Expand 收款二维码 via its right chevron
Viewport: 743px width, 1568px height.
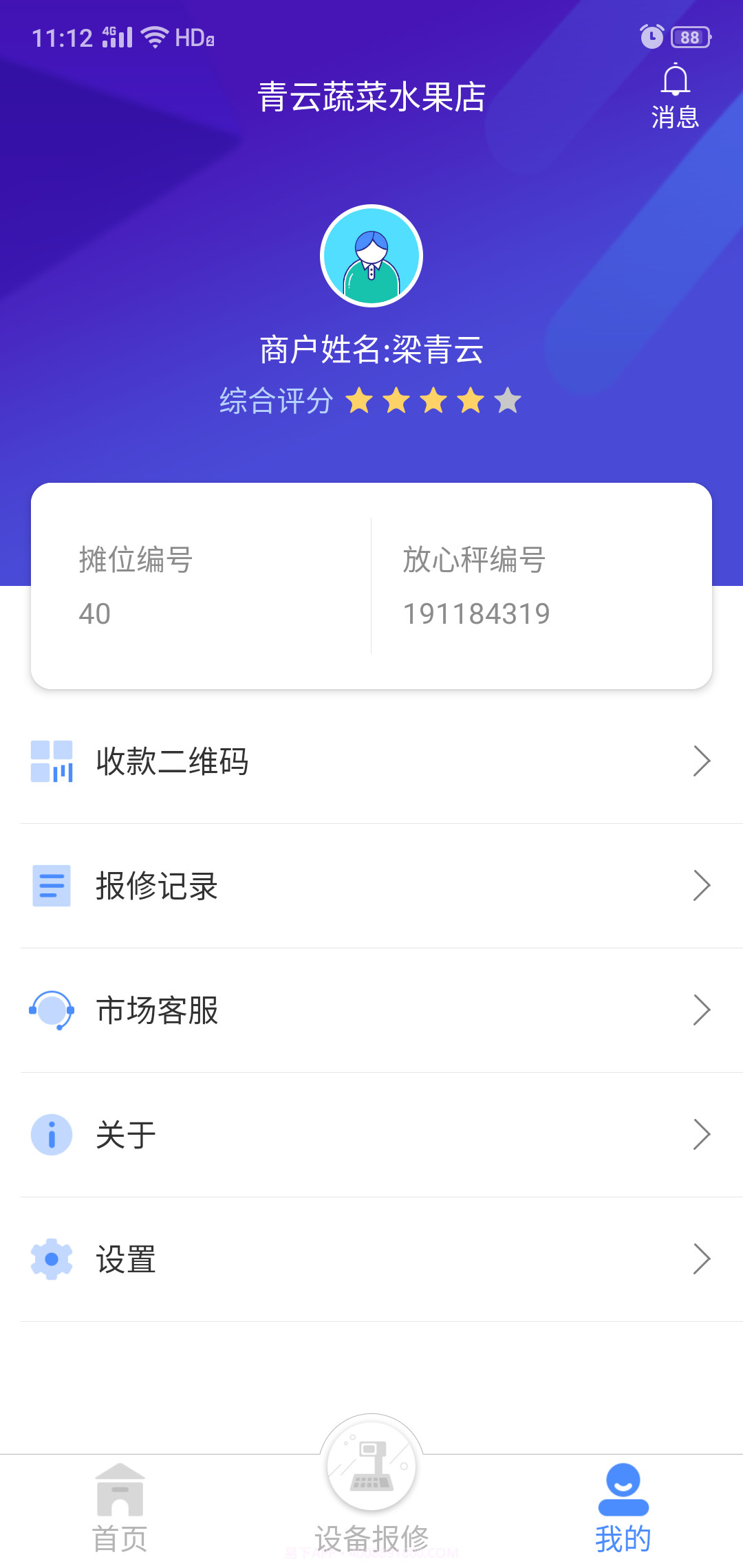click(702, 761)
